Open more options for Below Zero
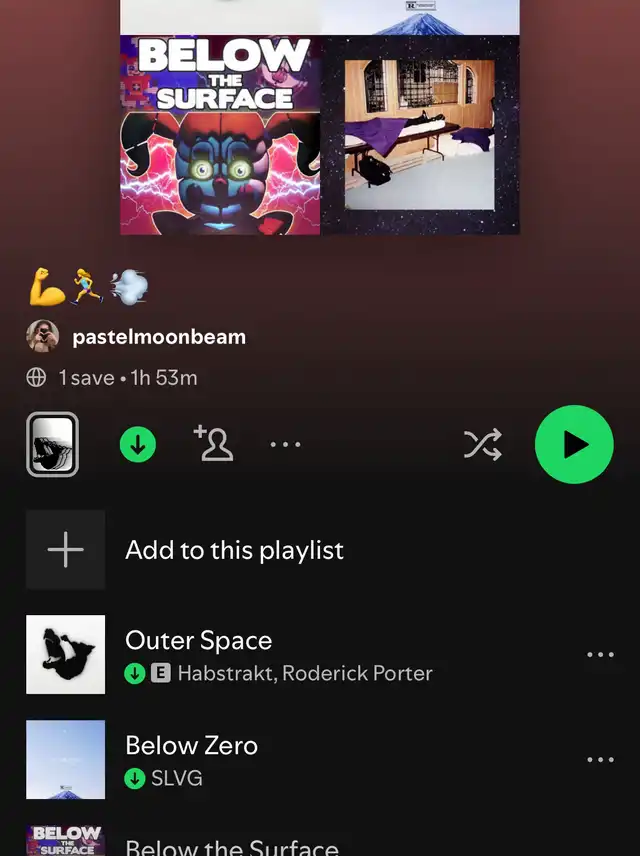640x856 pixels. coord(600,759)
